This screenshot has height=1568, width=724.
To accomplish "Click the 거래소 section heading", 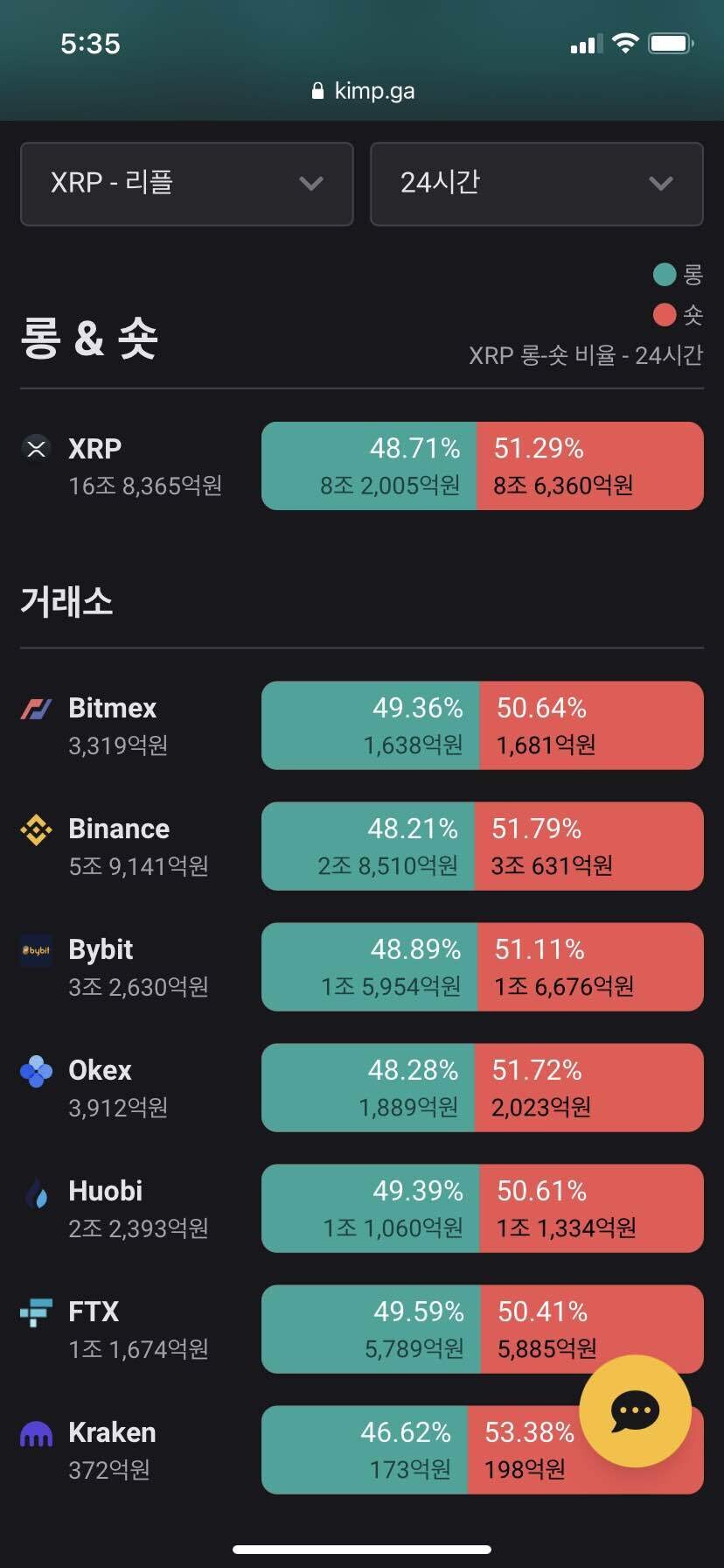I will pos(66,601).
